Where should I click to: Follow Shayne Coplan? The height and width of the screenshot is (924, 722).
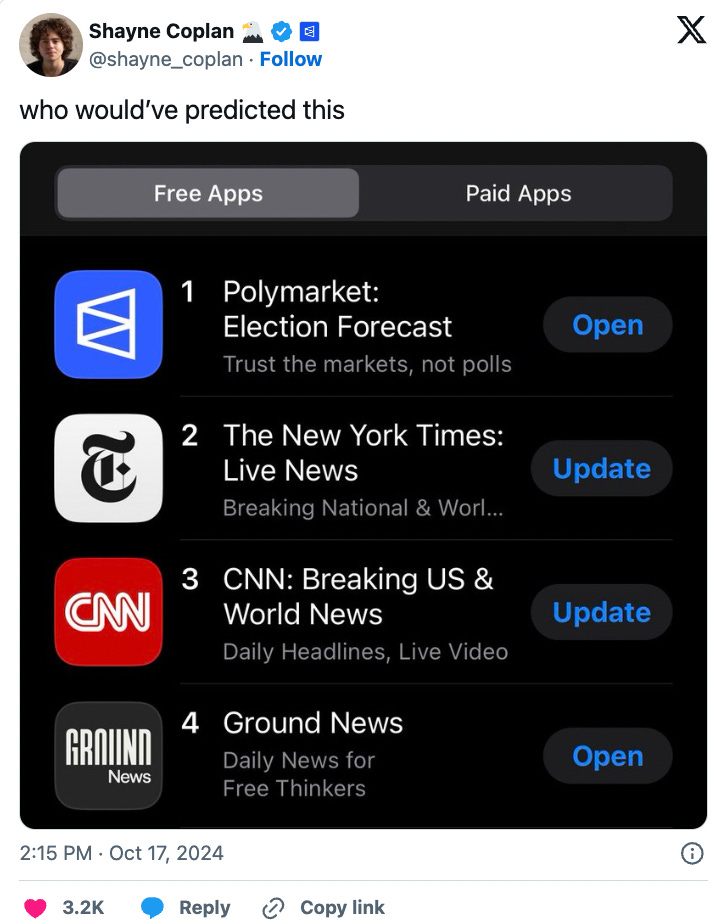coord(290,60)
